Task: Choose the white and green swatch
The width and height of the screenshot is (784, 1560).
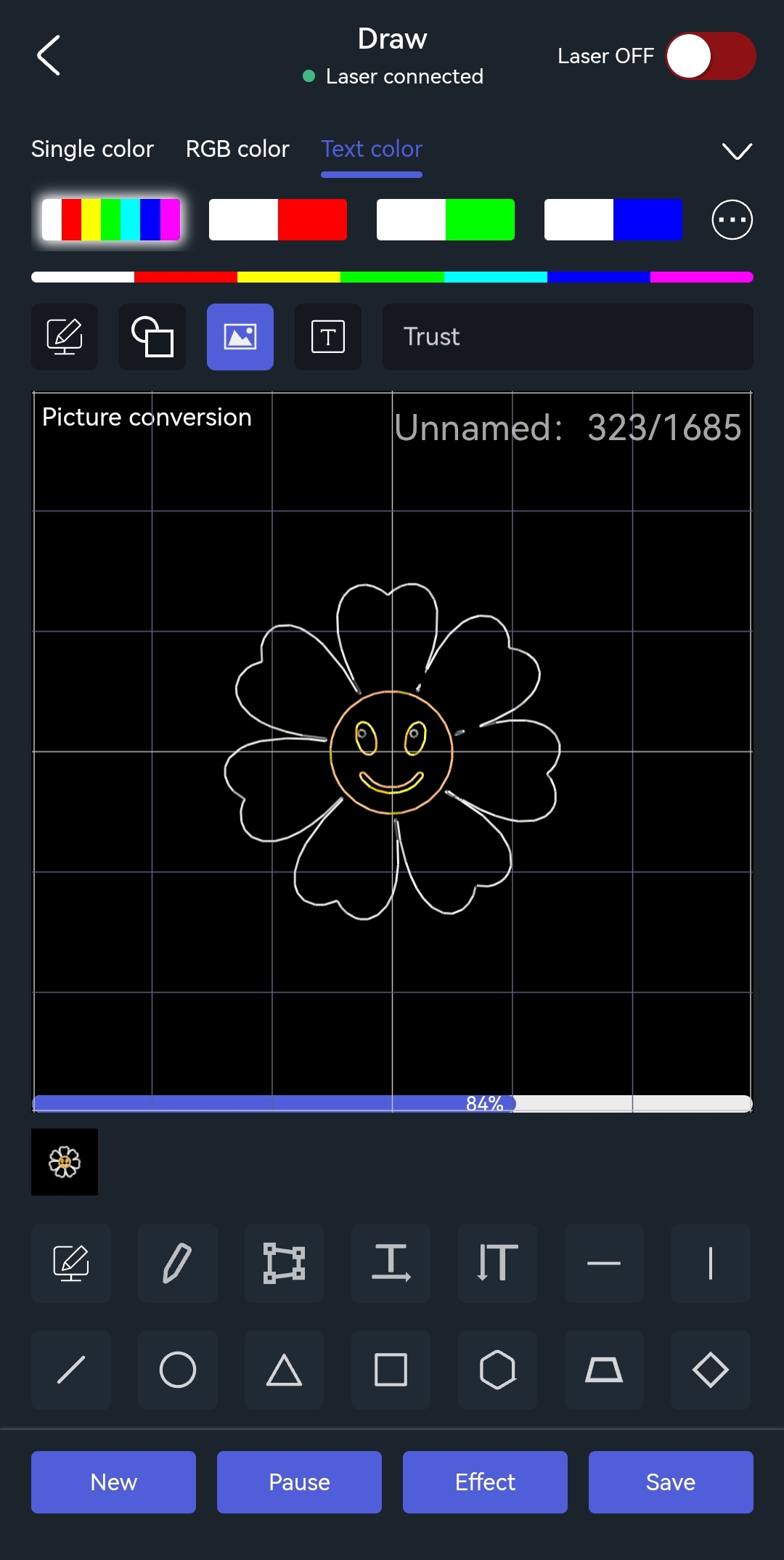Action: coord(446,219)
